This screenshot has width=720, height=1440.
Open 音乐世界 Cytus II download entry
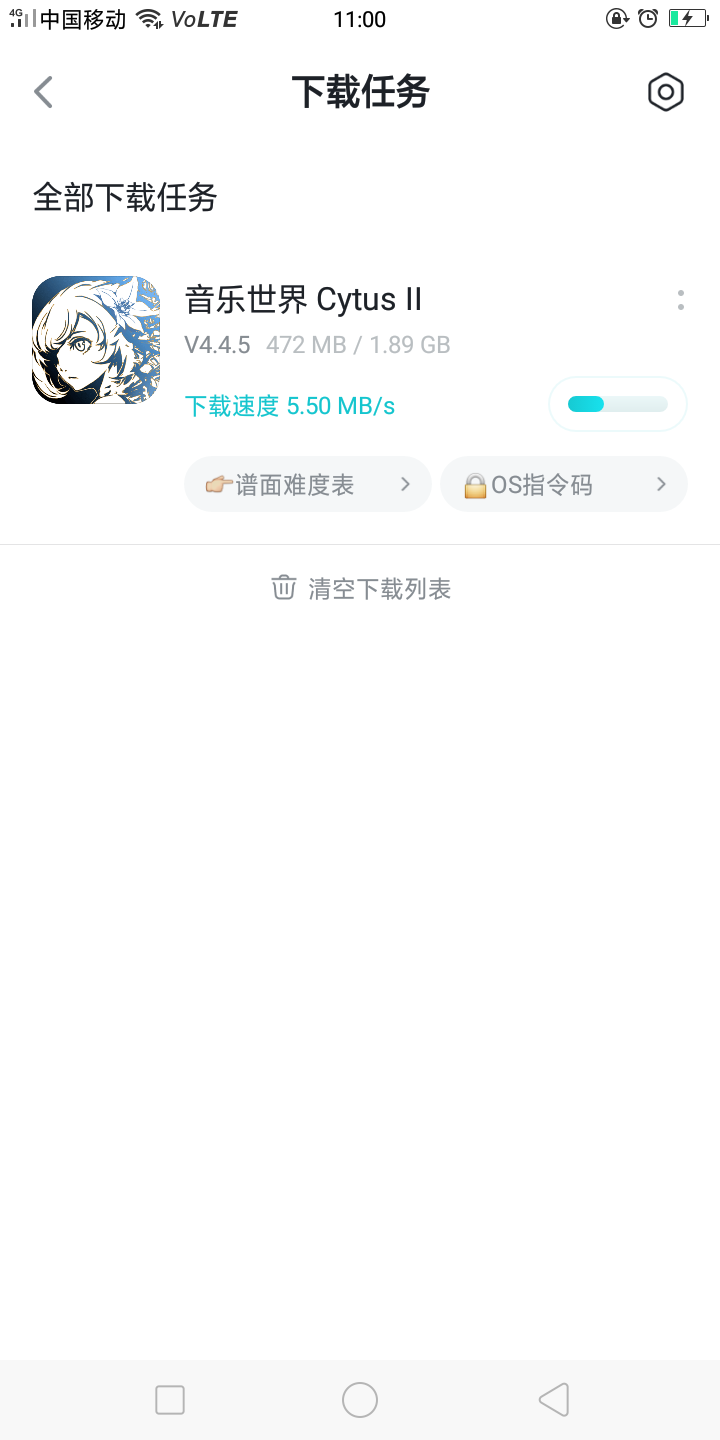tap(303, 300)
